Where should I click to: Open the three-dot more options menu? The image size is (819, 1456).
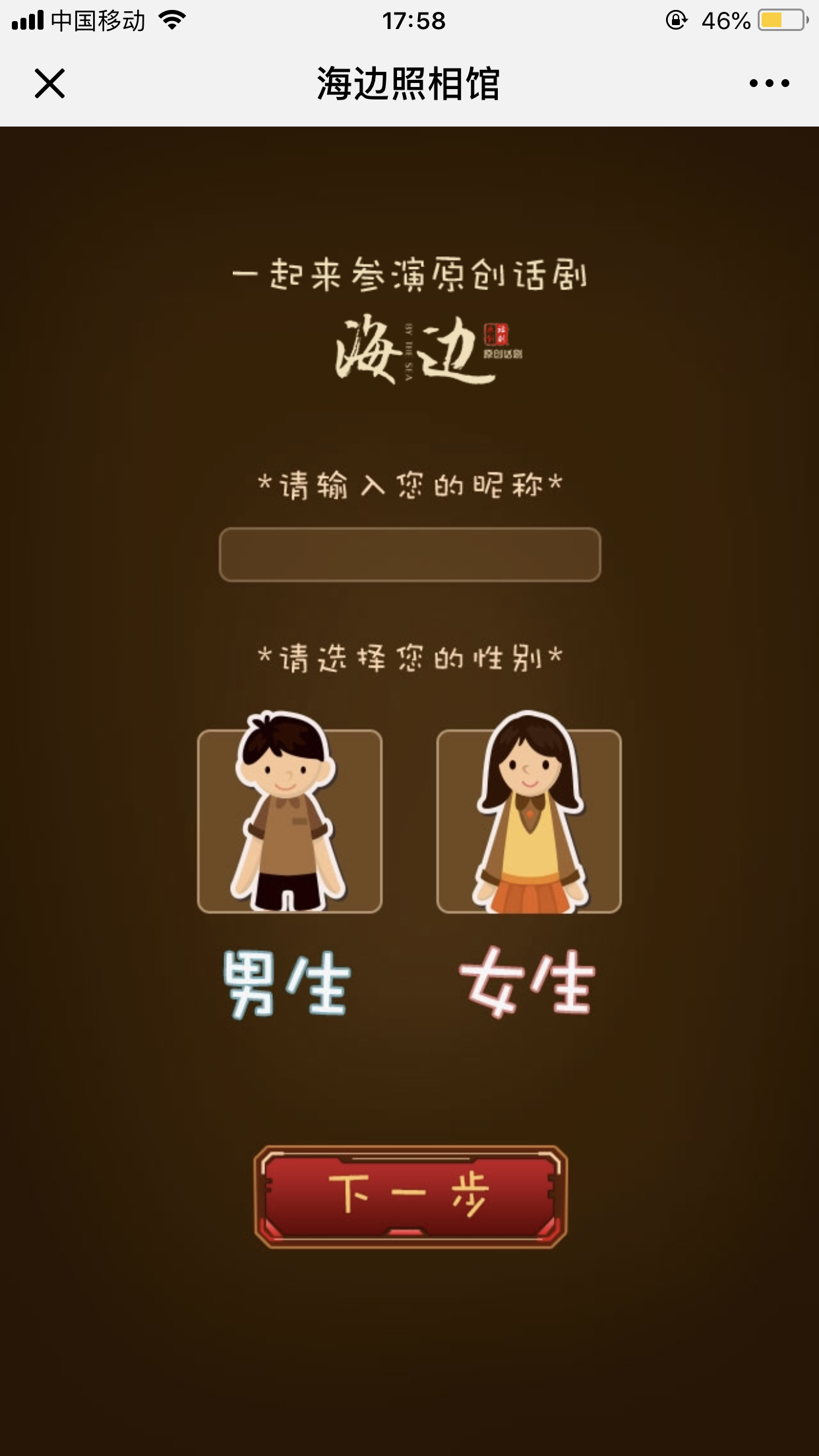769,84
